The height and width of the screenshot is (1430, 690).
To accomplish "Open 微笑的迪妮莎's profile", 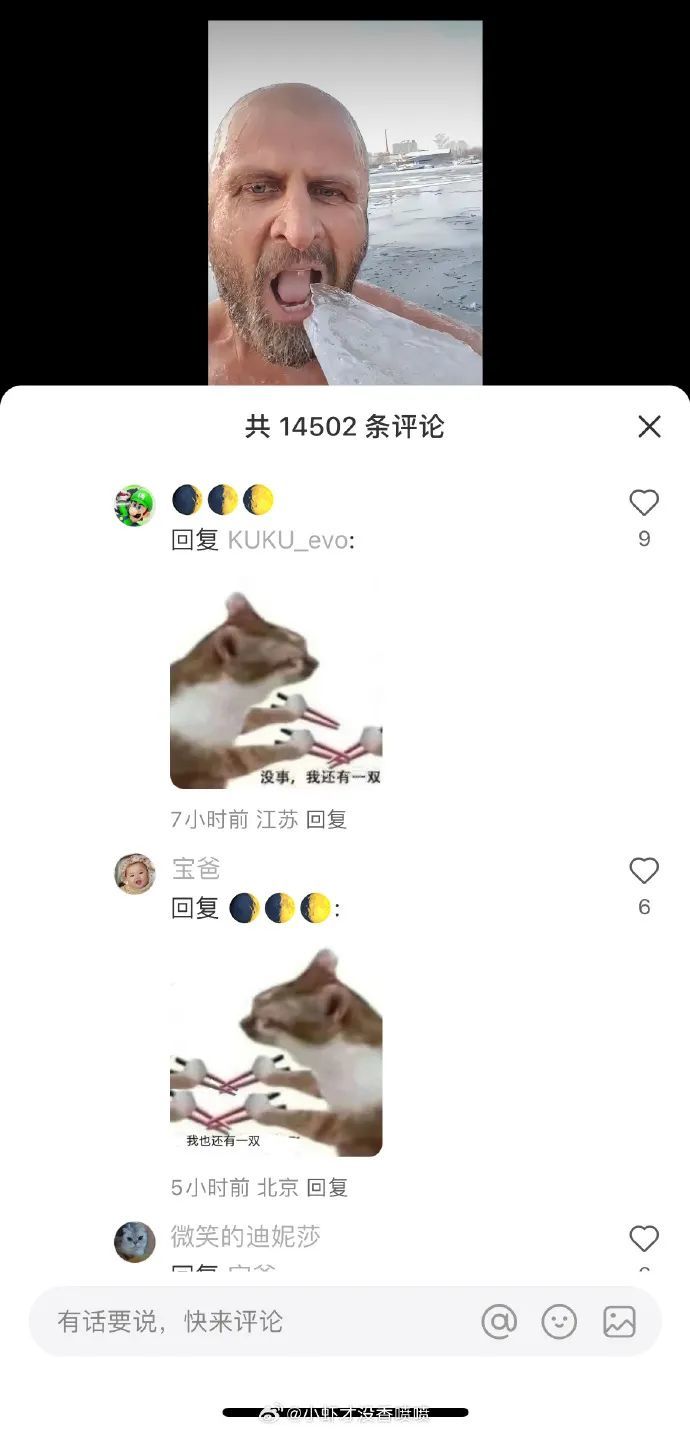I will [x=135, y=1242].
